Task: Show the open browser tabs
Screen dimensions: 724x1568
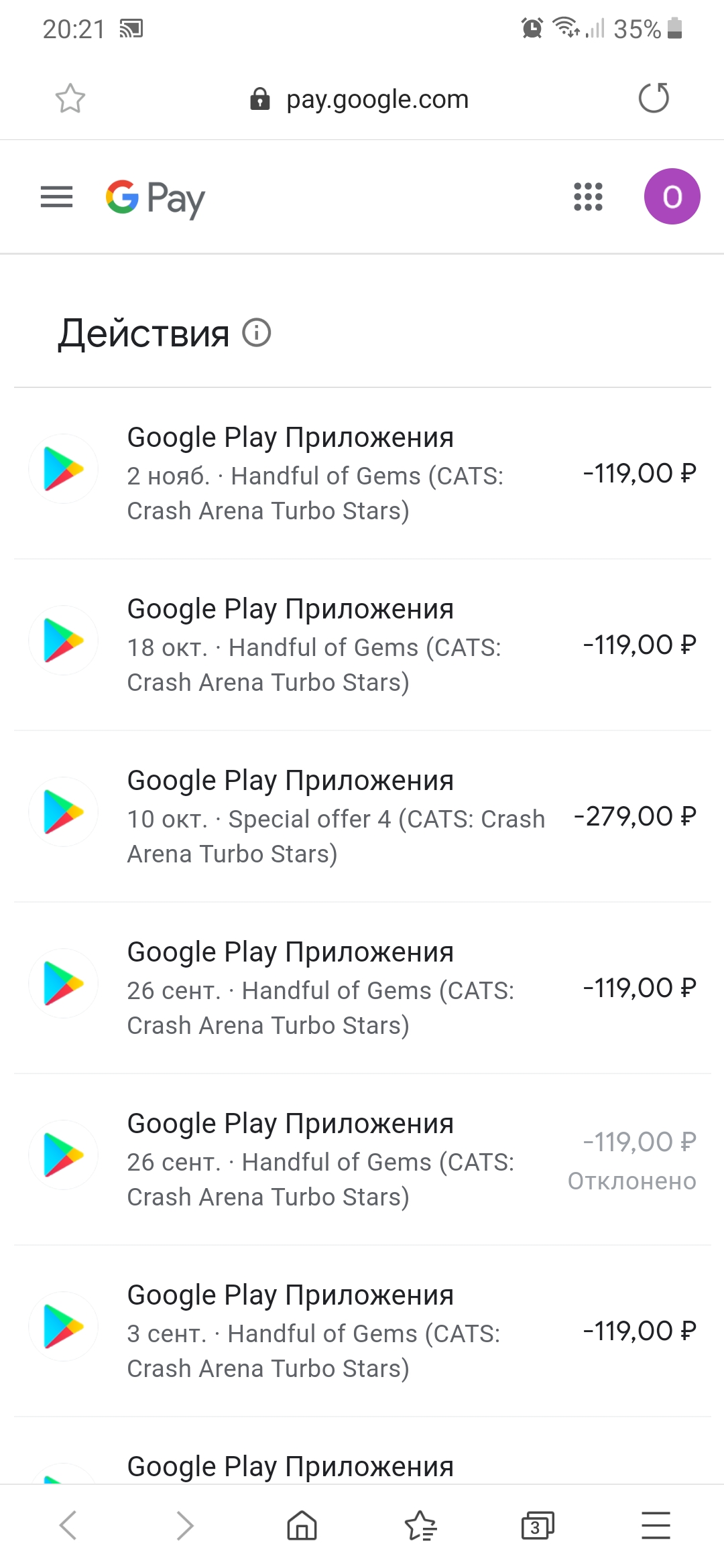Action: pos(538,1526)
